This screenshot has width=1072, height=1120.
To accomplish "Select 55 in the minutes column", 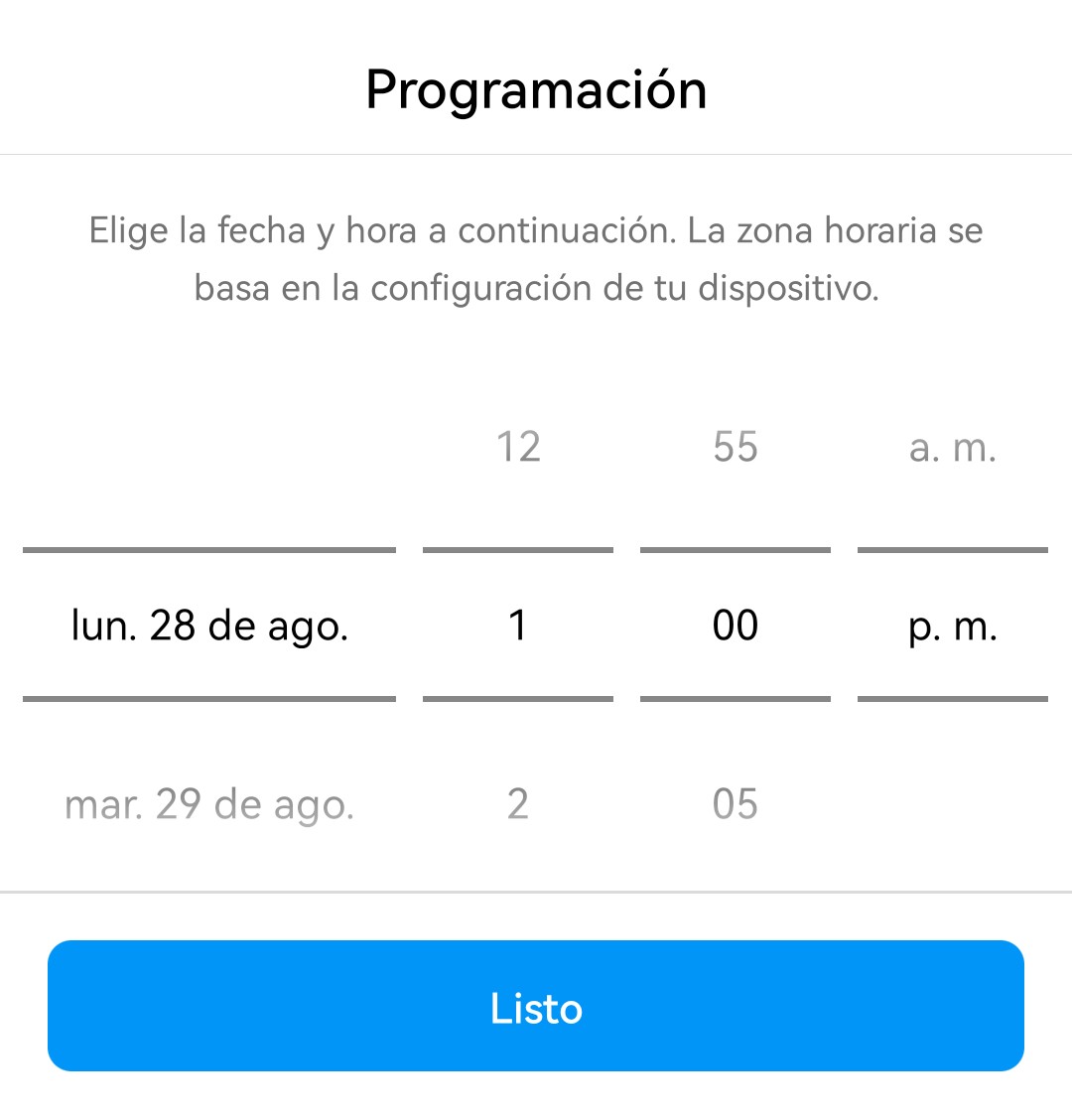I will (x=735, y=447).
